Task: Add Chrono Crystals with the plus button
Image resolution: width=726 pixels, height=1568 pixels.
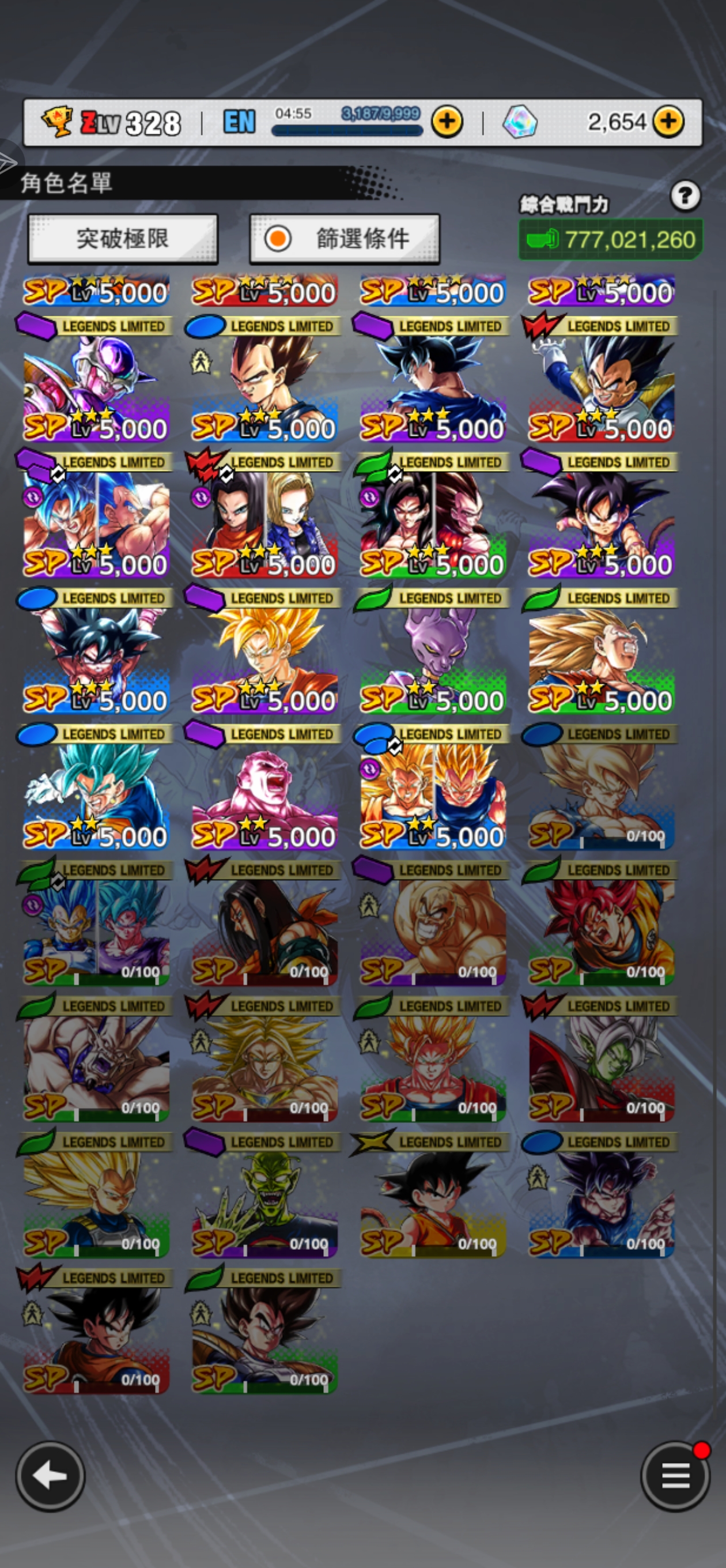Action: [668, 121]
